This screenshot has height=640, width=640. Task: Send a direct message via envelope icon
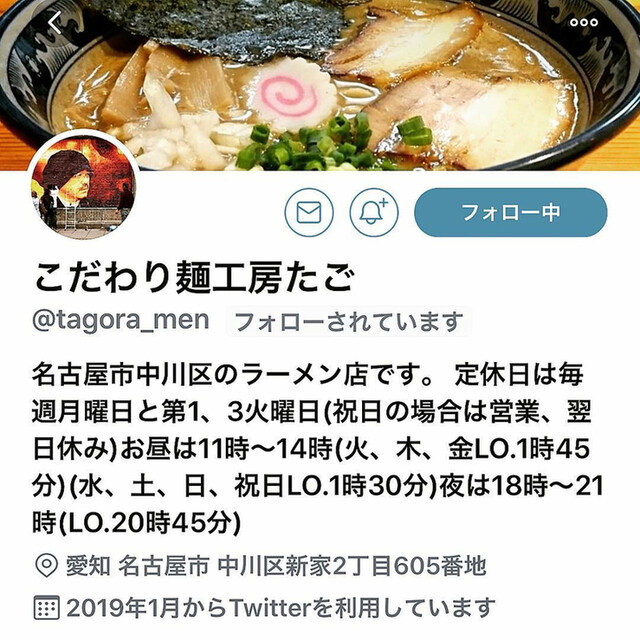pos(309,213)
